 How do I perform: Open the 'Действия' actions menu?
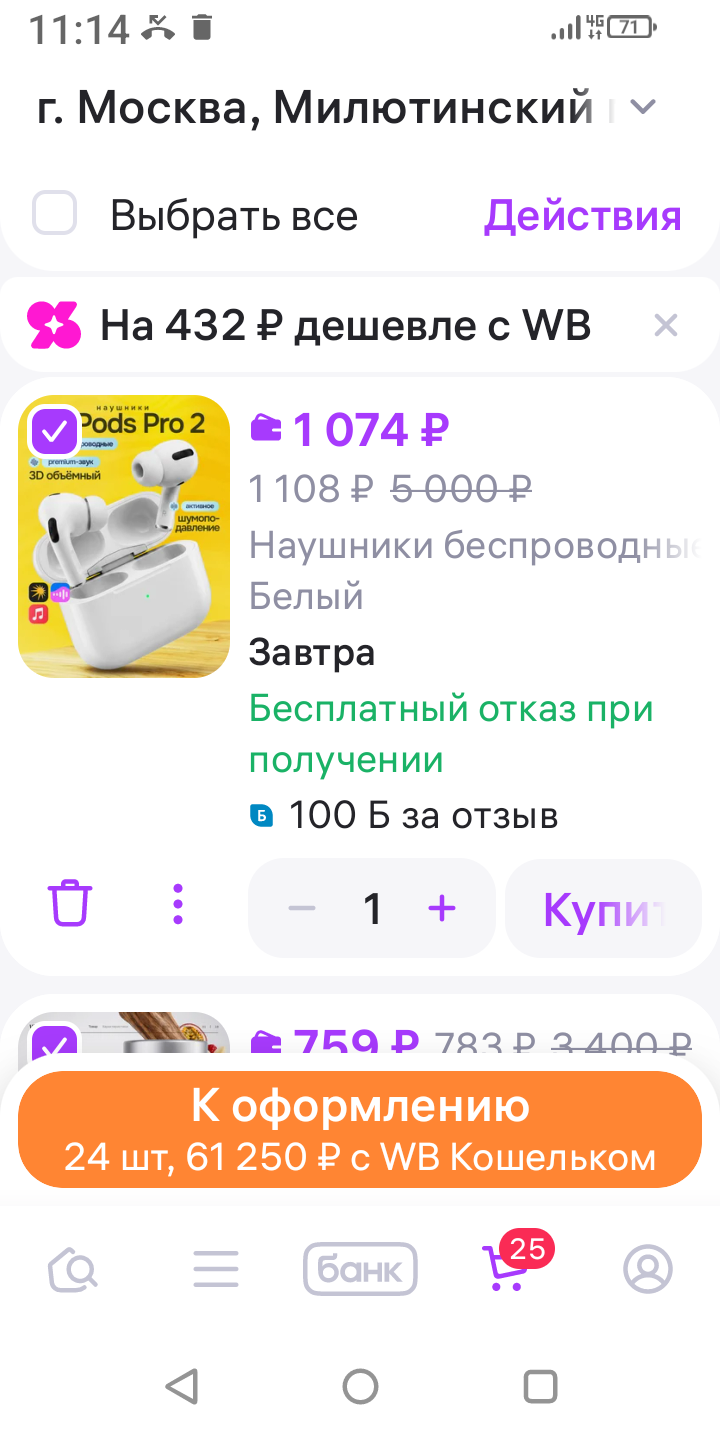tap(583, 216)
